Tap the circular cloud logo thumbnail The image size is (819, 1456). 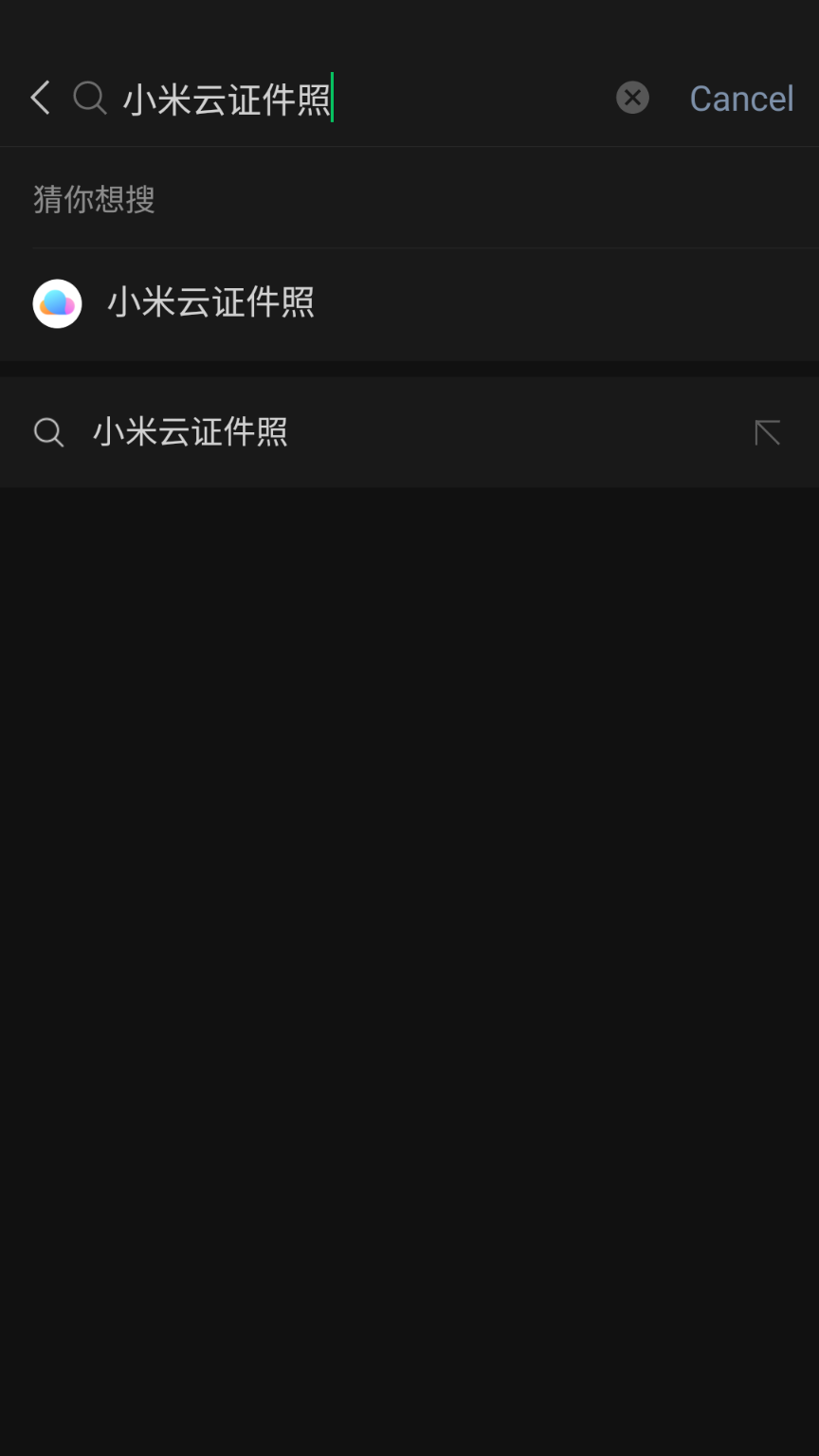57,303
